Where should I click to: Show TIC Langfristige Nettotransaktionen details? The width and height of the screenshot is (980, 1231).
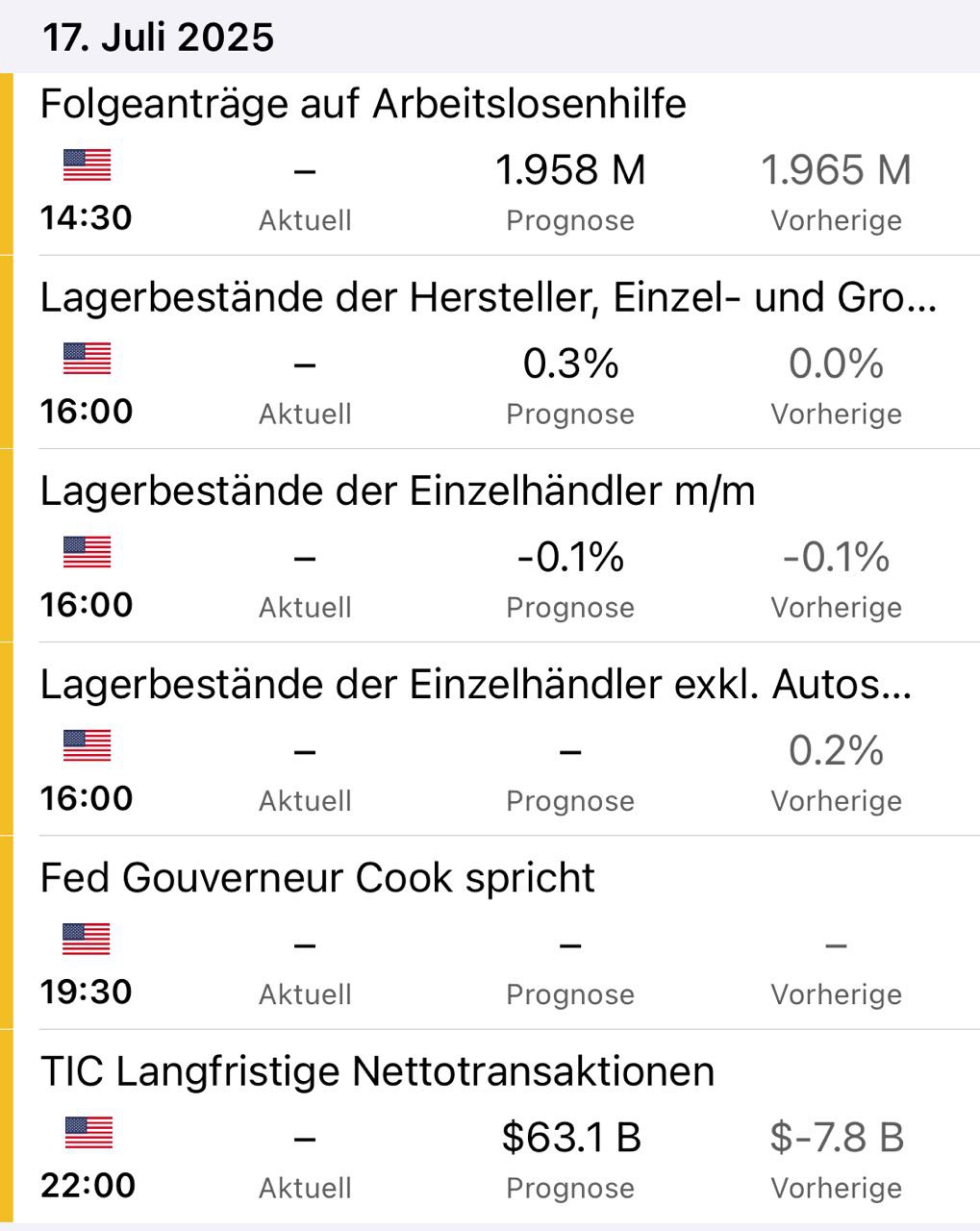pyautogui.click(x=377, y=1071)
